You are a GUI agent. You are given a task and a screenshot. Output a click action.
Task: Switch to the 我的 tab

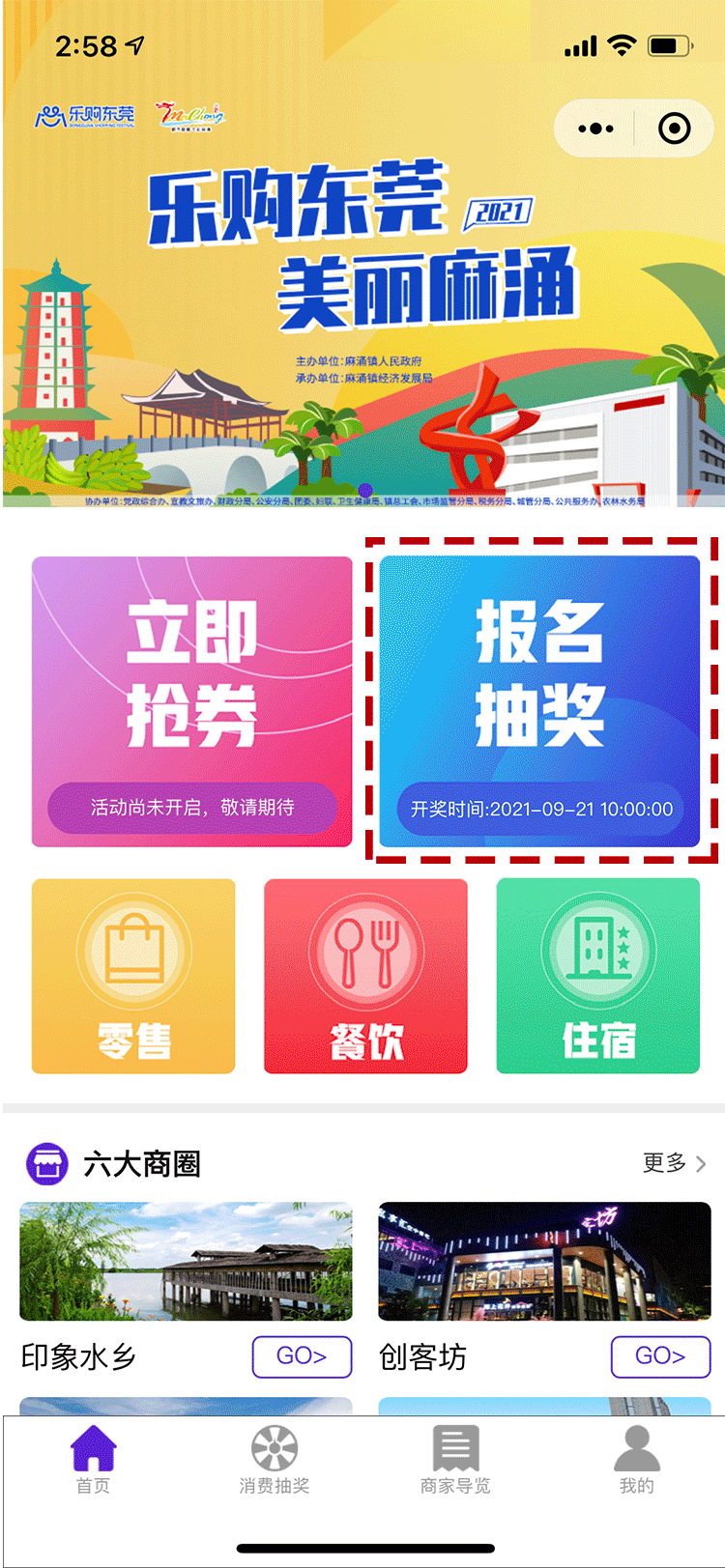click(636, 1461)
